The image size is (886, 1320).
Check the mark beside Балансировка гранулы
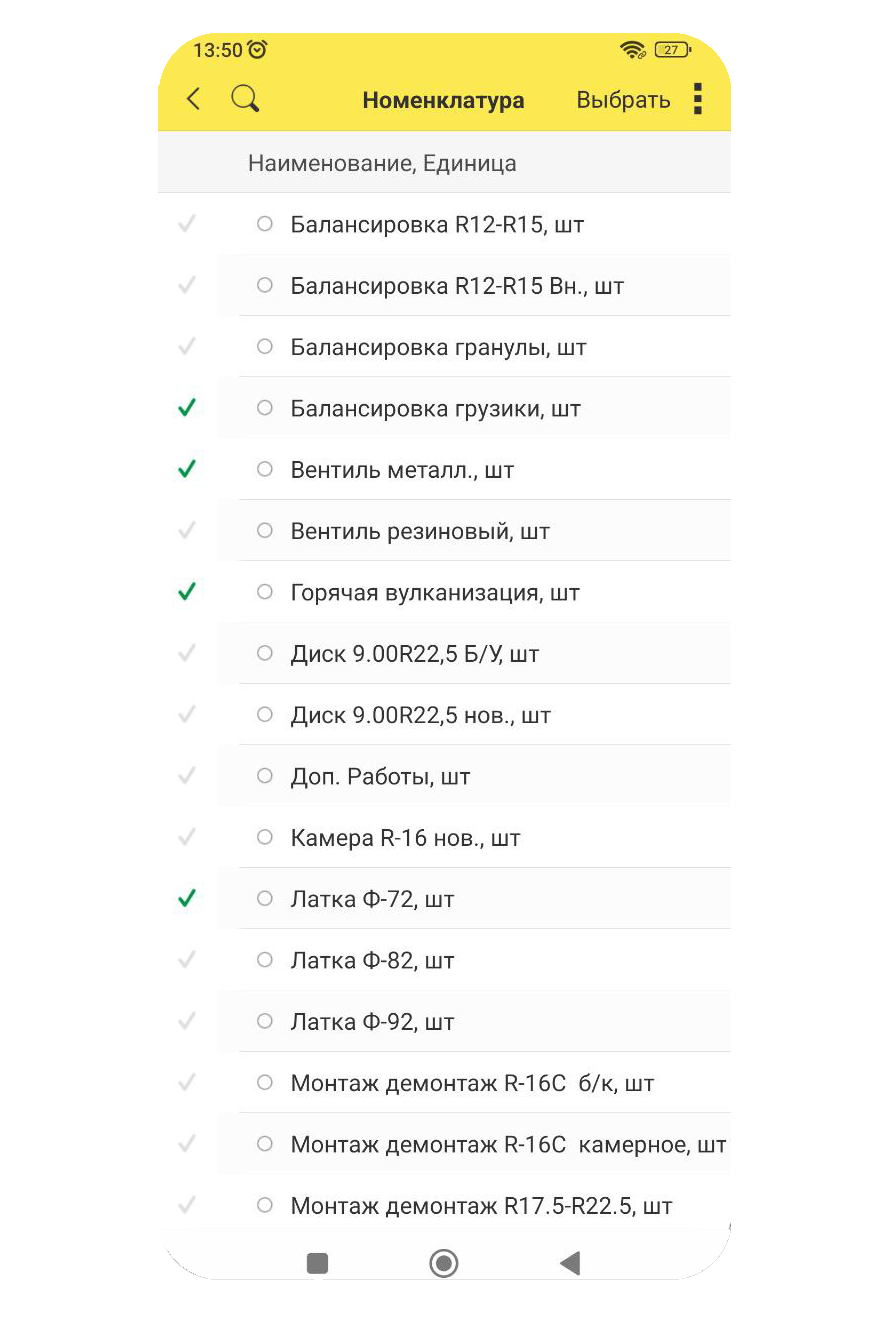(186, 347)
